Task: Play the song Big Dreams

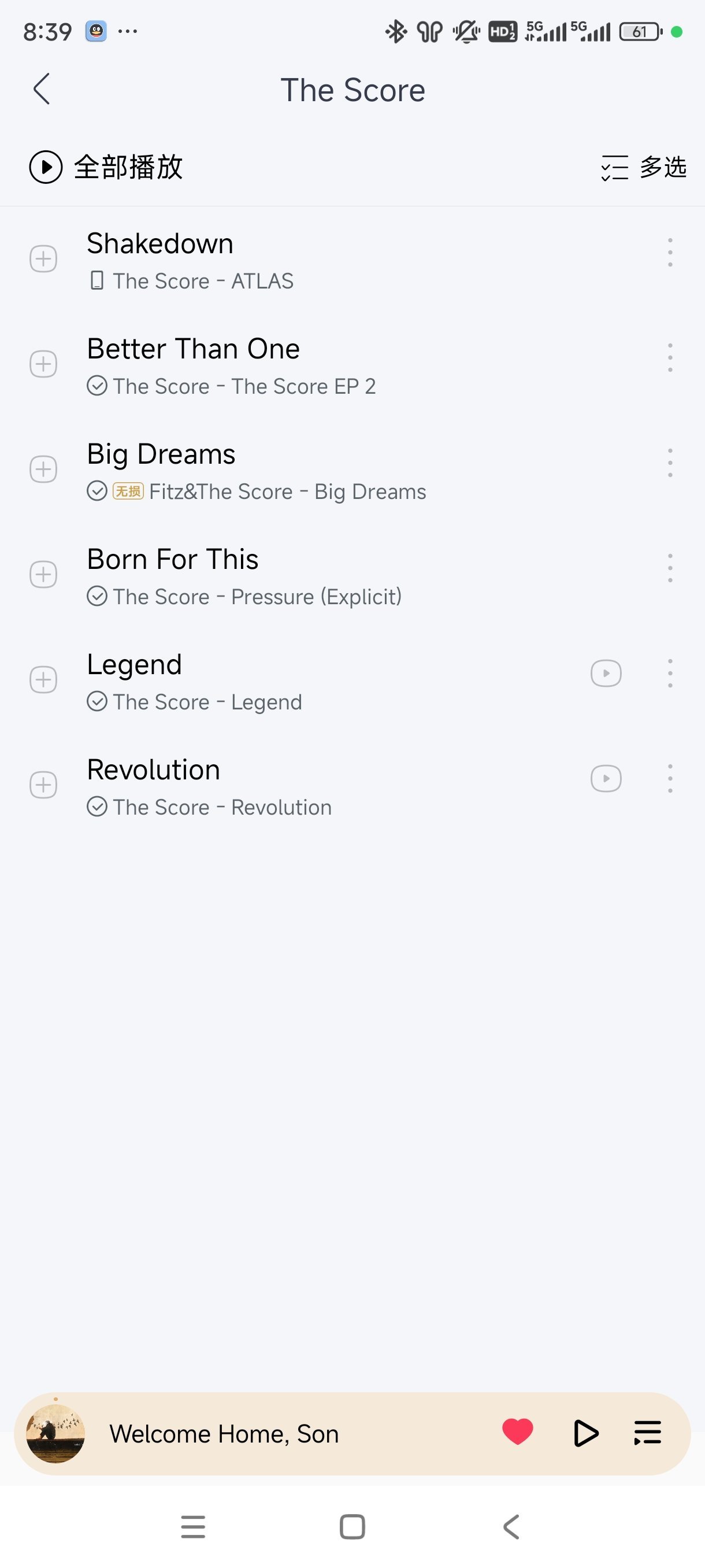Action: (x=161, y=454)
